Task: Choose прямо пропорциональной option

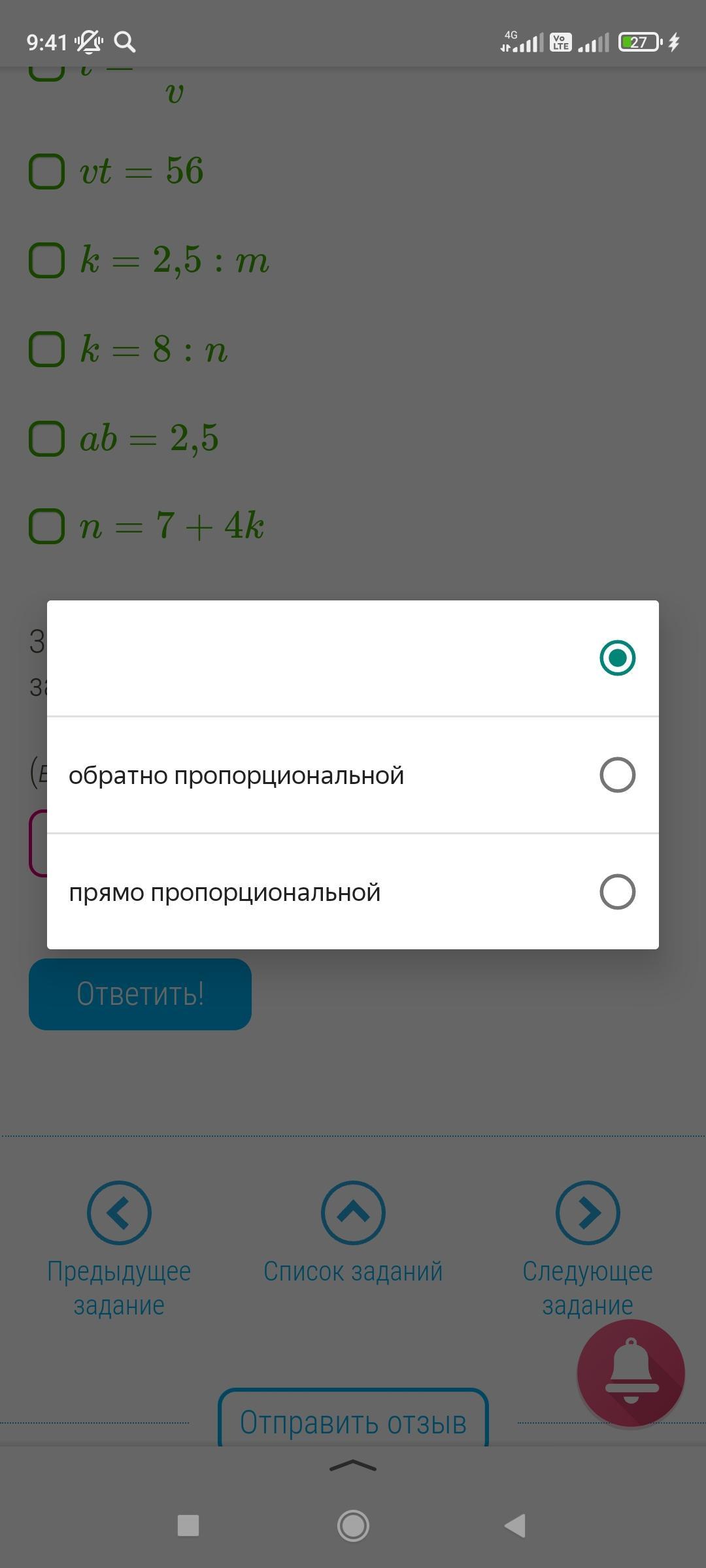Action: [353, 892]
